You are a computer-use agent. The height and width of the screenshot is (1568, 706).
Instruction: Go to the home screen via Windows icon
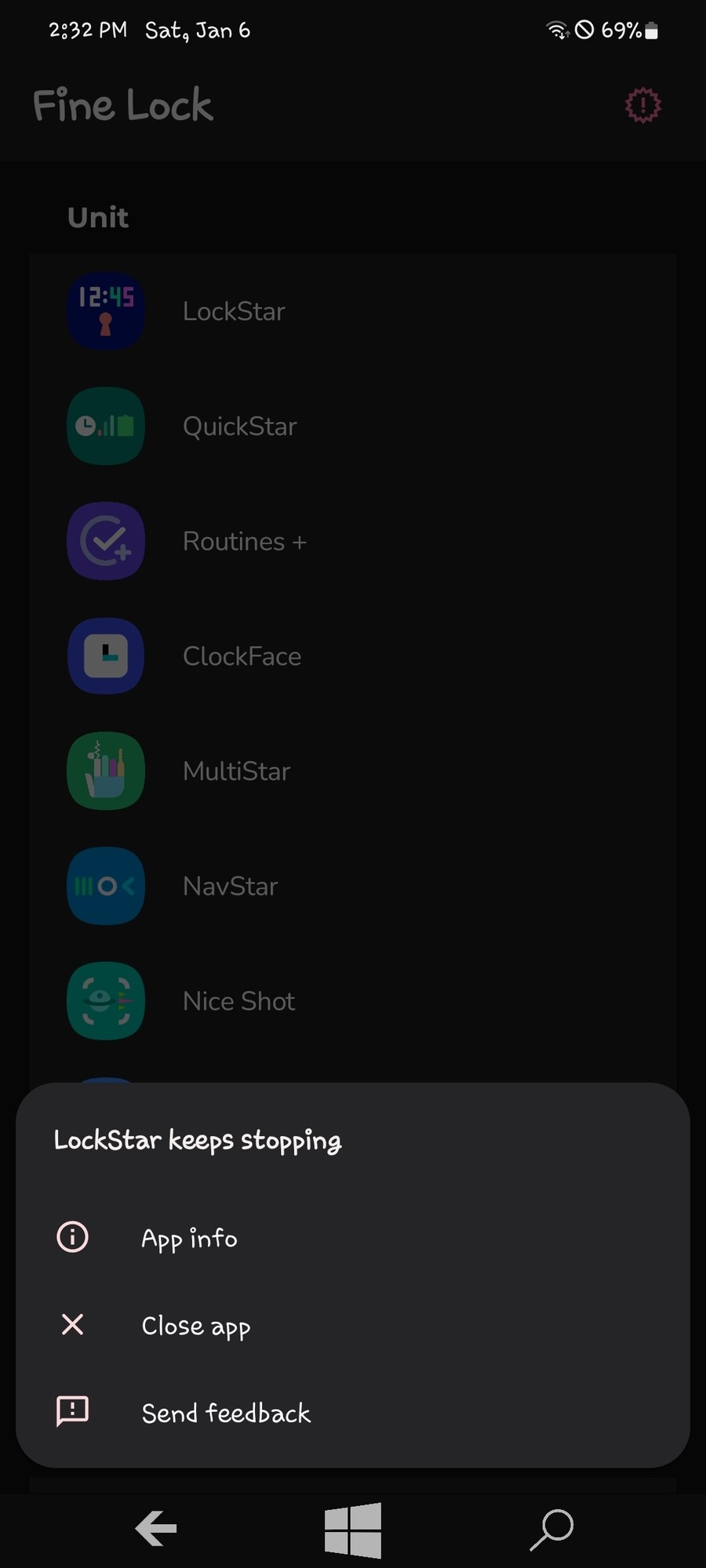(353, 1530)
